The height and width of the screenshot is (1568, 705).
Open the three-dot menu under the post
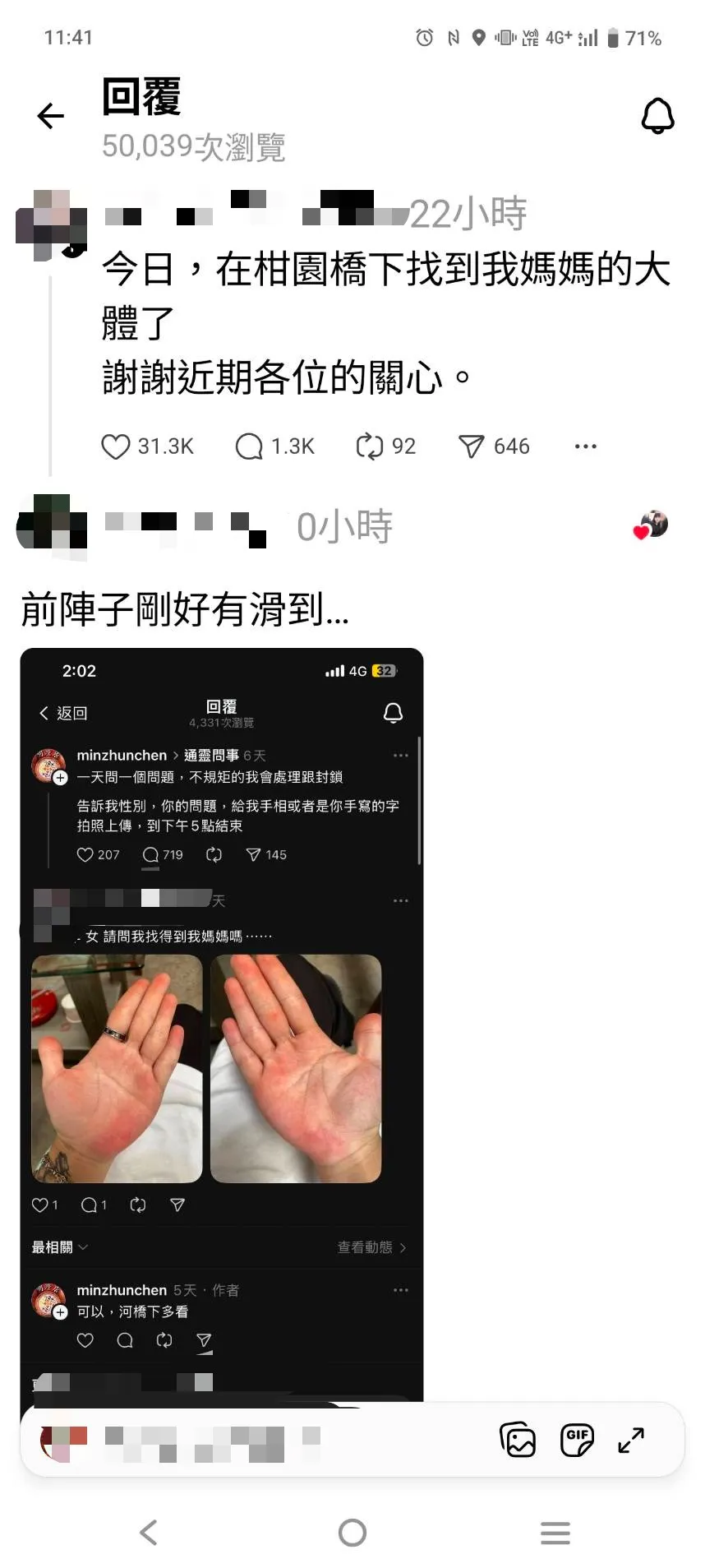[x=586, y=446]
